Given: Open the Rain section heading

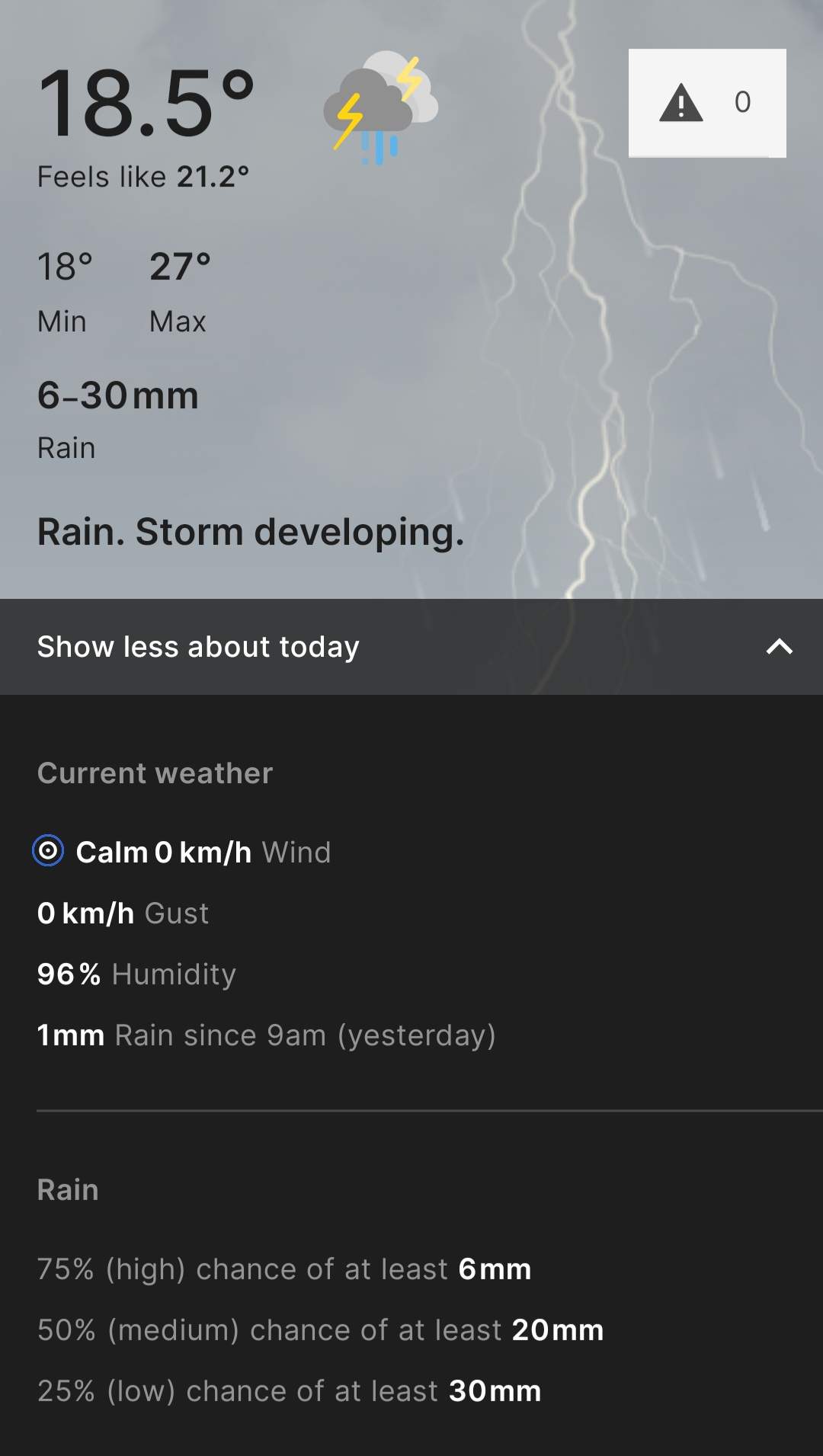Looking at the screenshot, I should point(67,1189).
